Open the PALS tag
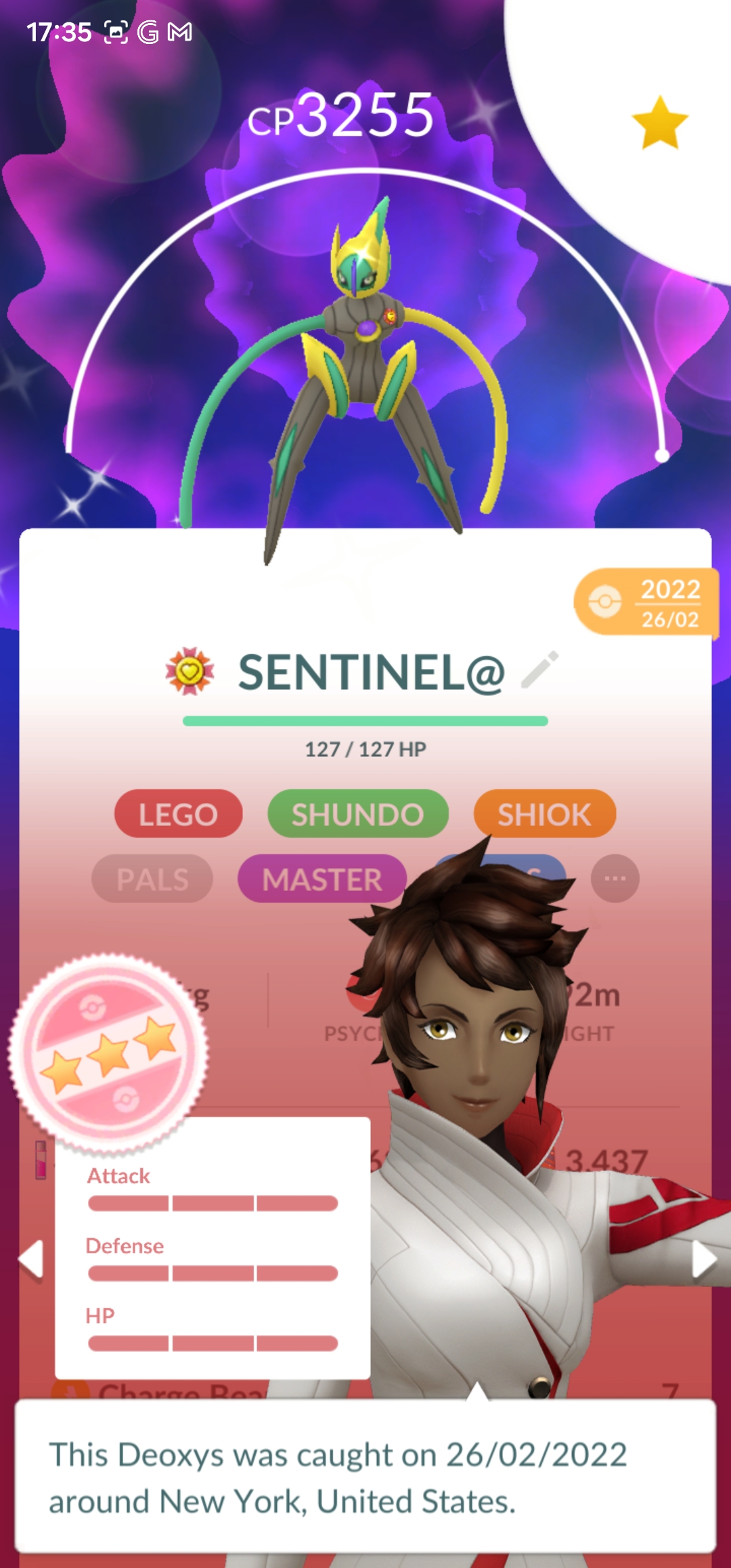731x1568 pixels. point(152,879)
